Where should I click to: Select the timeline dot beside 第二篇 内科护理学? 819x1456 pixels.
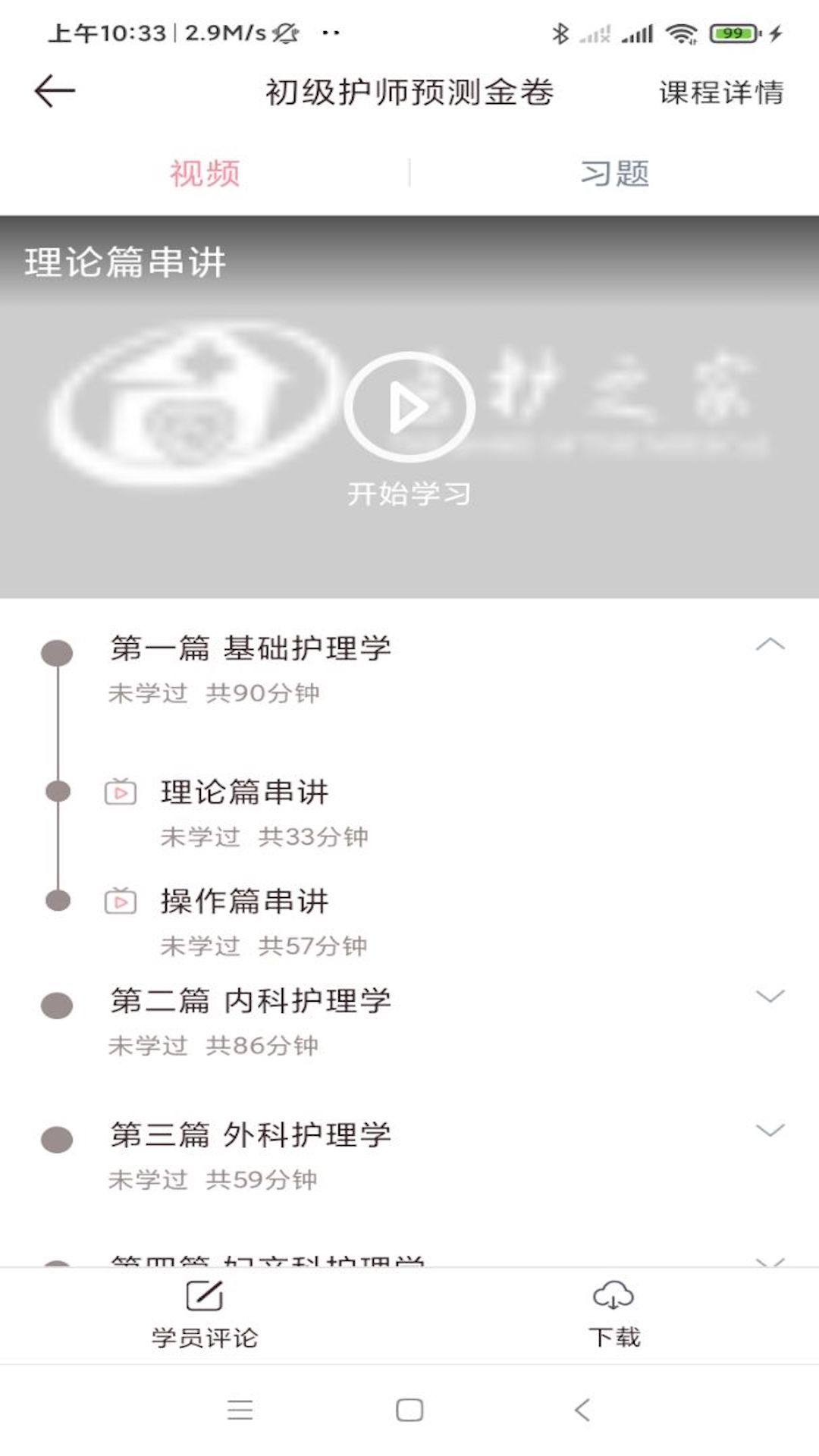coord(57,1003)
